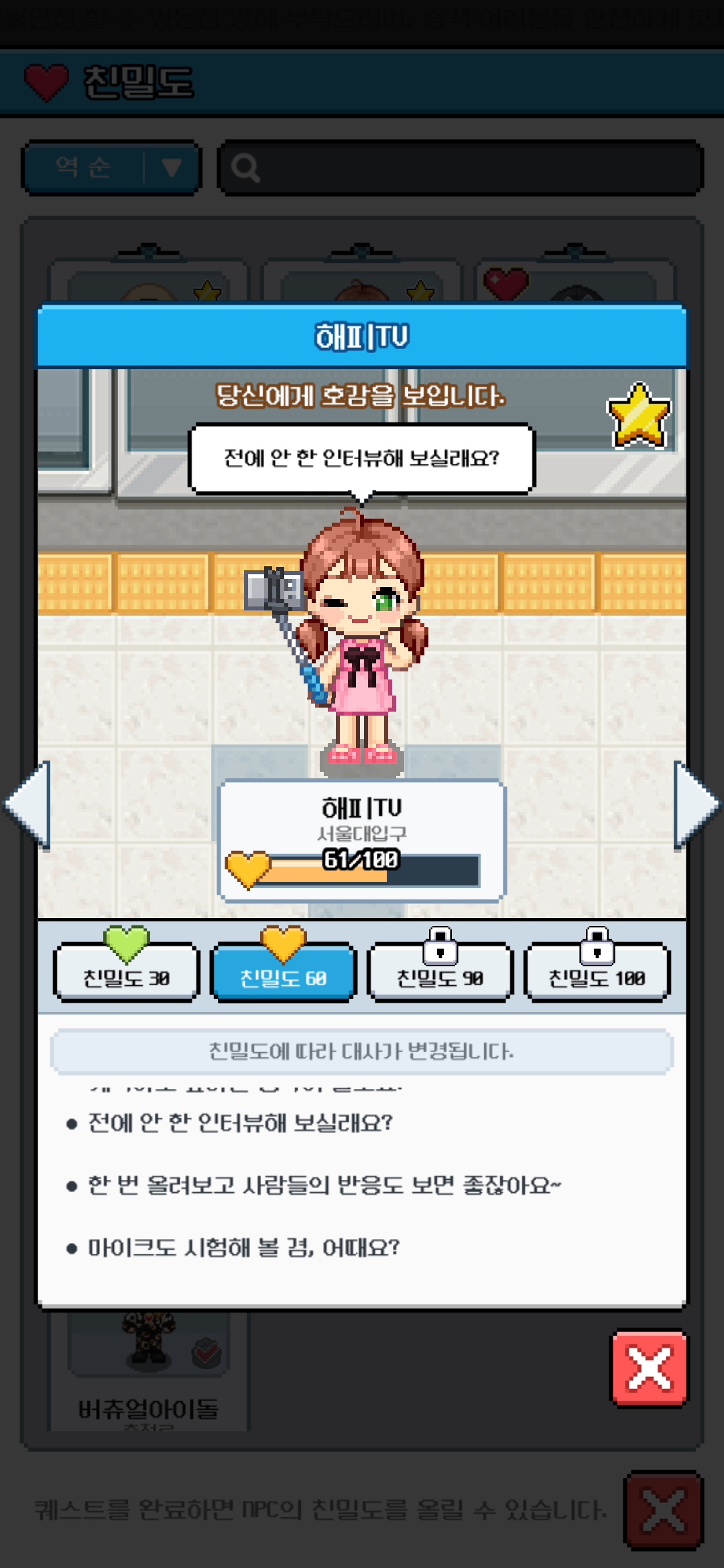Close the 해피TV popup with red X

[649, 1368]
